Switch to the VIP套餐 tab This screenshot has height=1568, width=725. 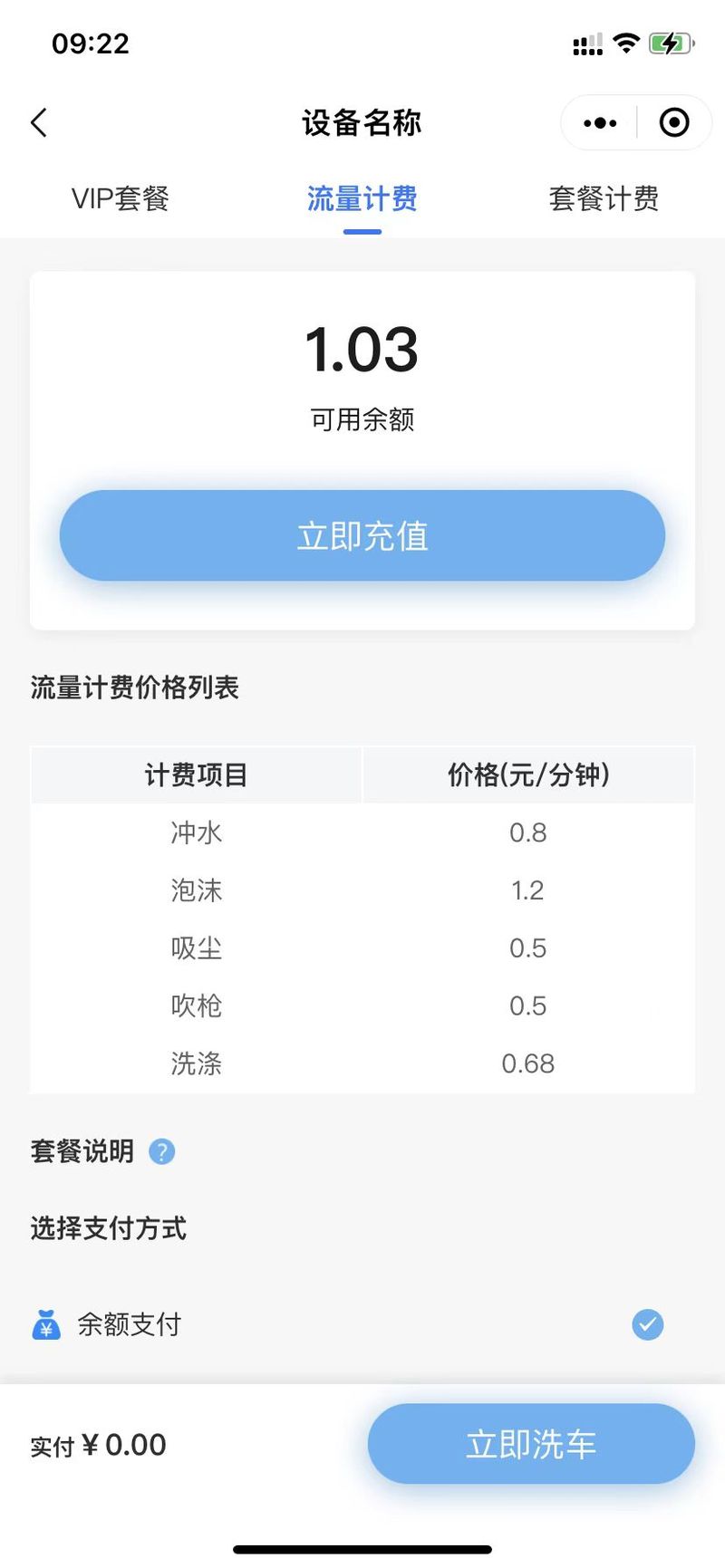121,198
